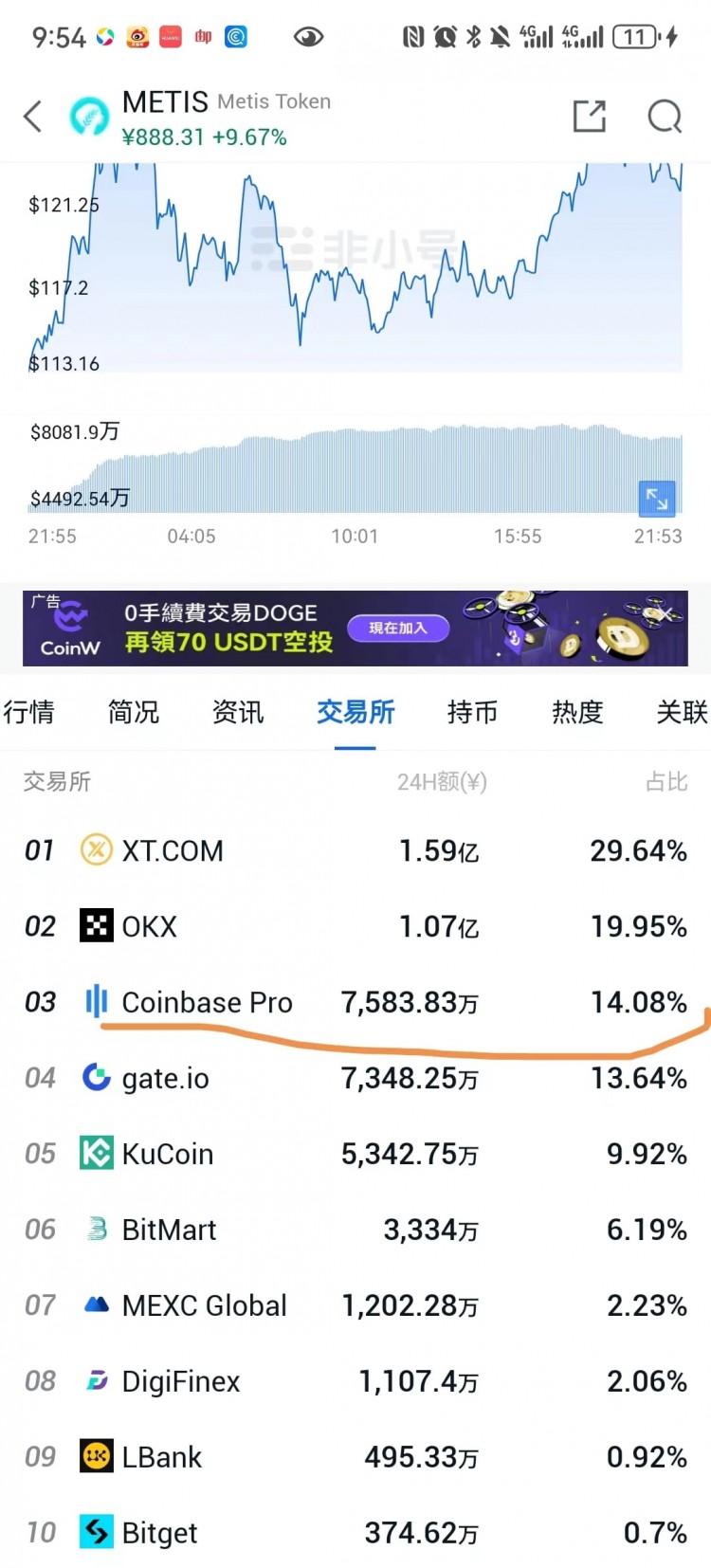Switch to the 持币 tab
This screenshot has height=1568, width=711.
click(472, 712)
